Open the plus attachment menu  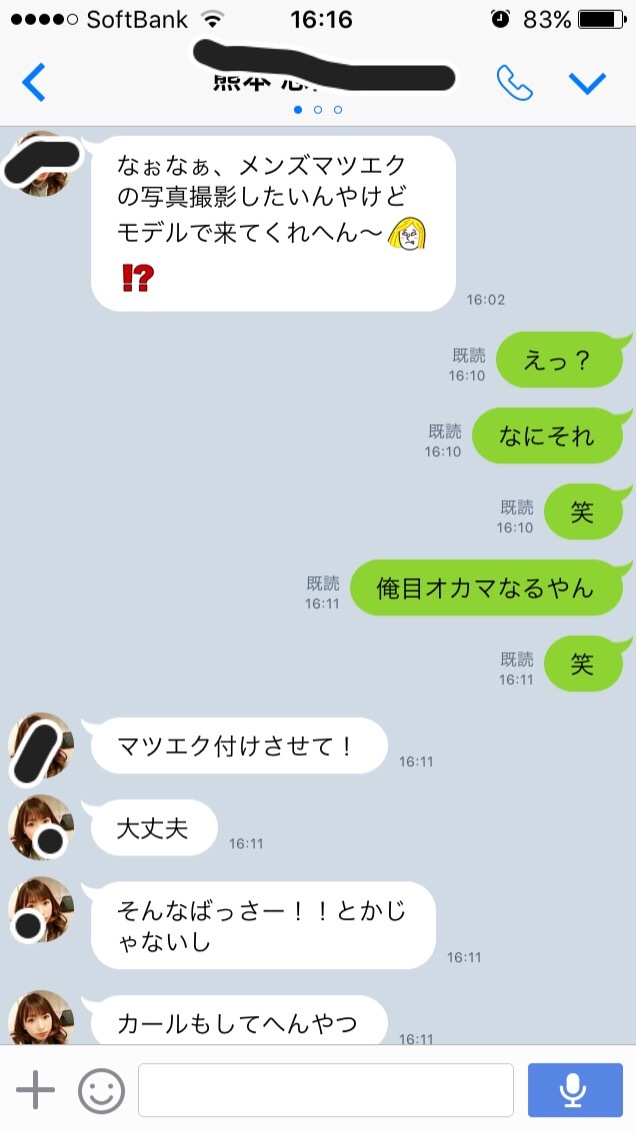tap(35, 1090)
